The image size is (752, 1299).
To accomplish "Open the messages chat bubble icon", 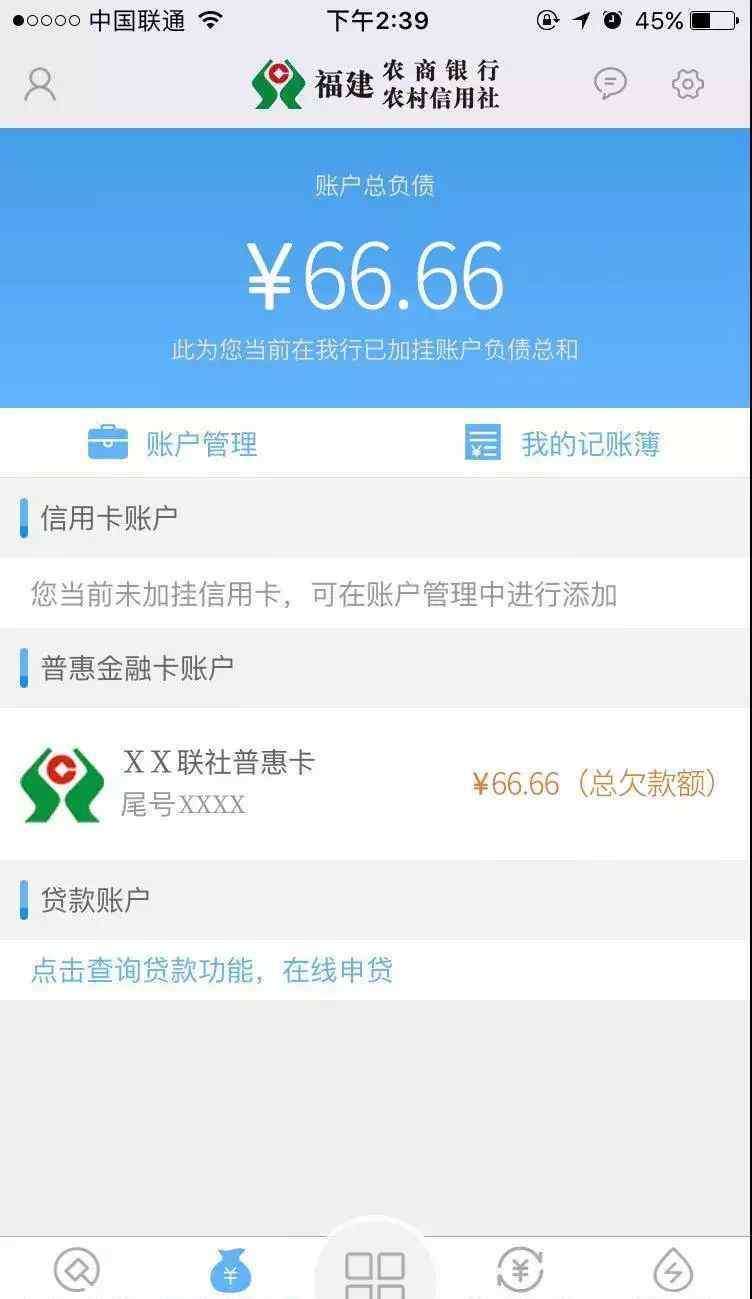I will click(610, 84).
